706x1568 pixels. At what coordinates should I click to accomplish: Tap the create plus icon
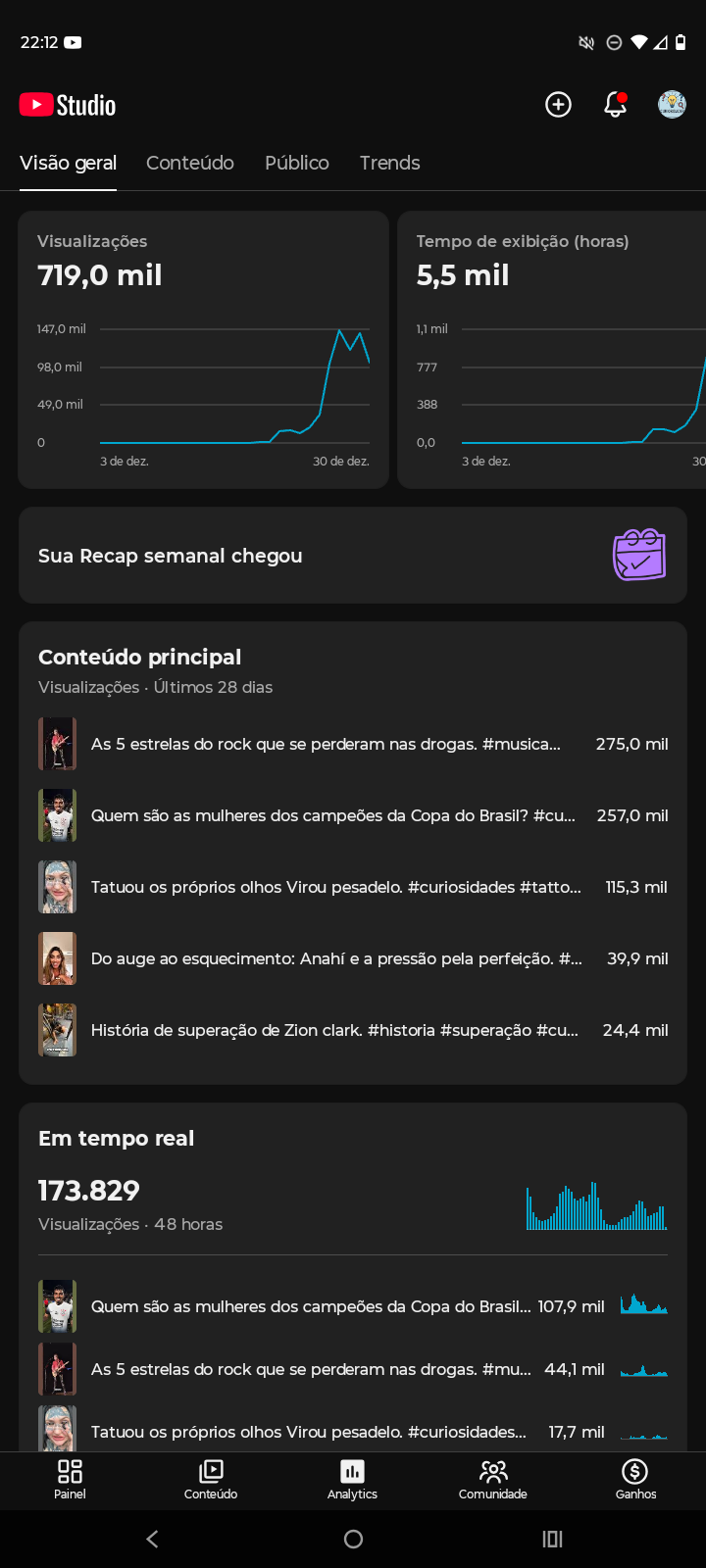[558, 105]
